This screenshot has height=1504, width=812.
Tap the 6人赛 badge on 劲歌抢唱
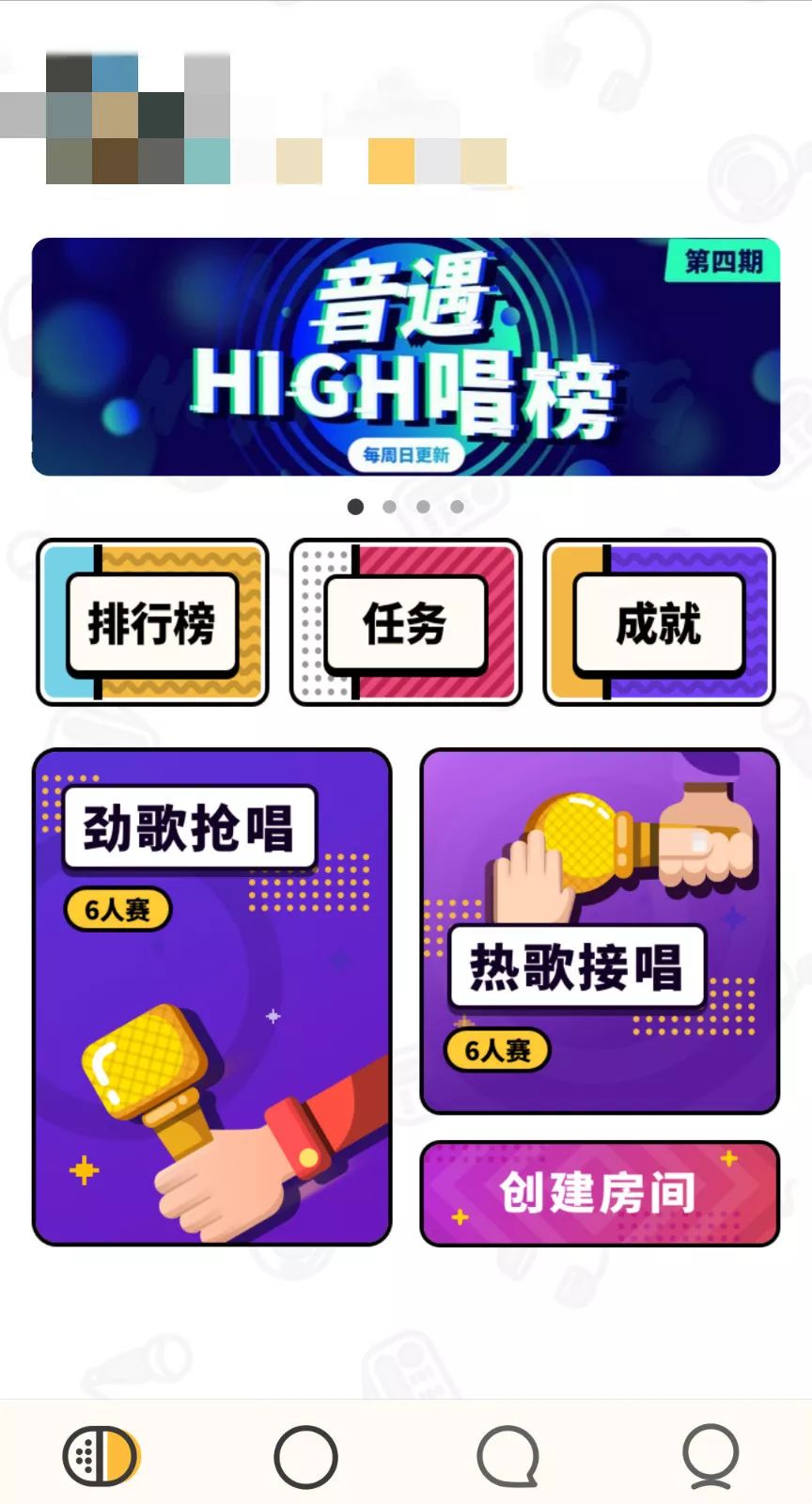coord(118,909)
